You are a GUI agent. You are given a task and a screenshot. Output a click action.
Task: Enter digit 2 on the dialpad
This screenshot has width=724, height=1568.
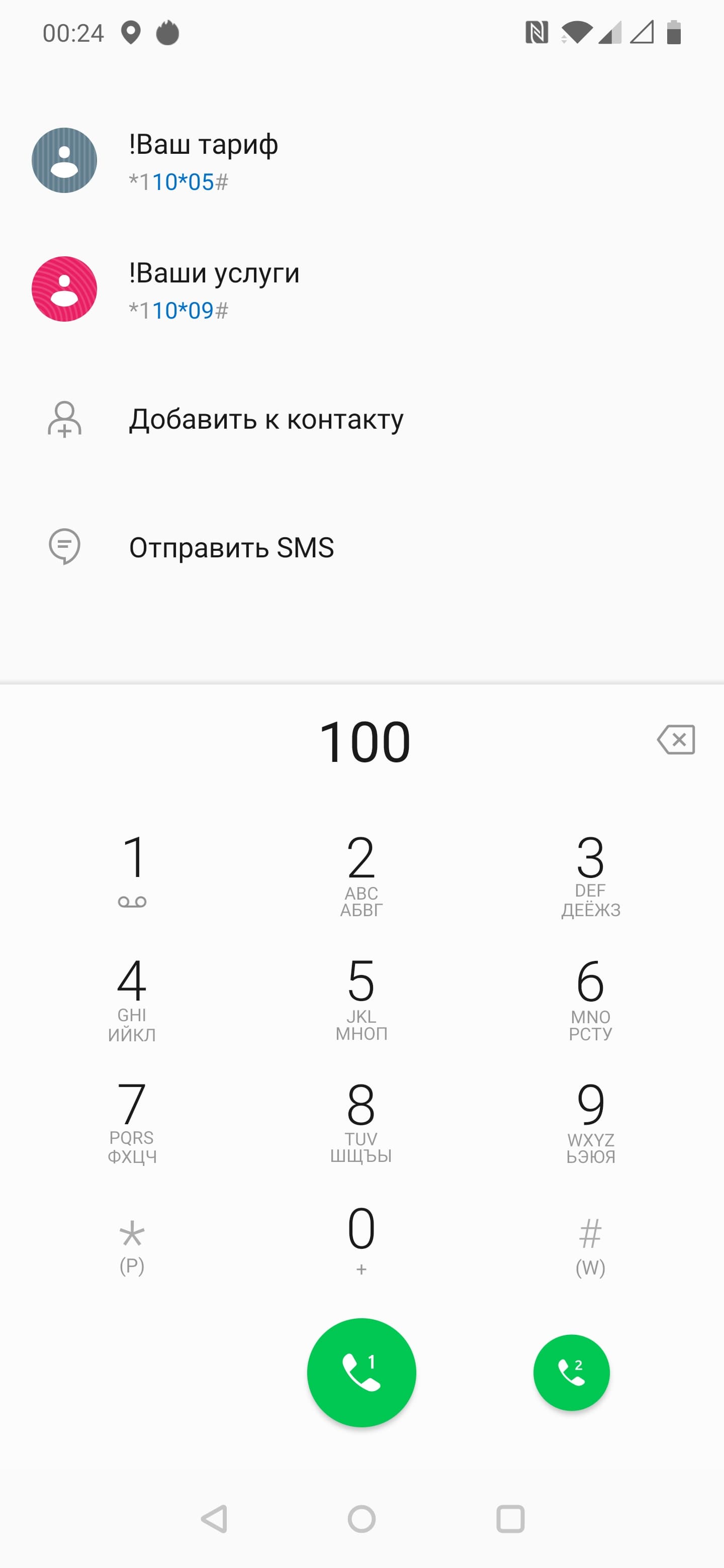pos(361,871)
